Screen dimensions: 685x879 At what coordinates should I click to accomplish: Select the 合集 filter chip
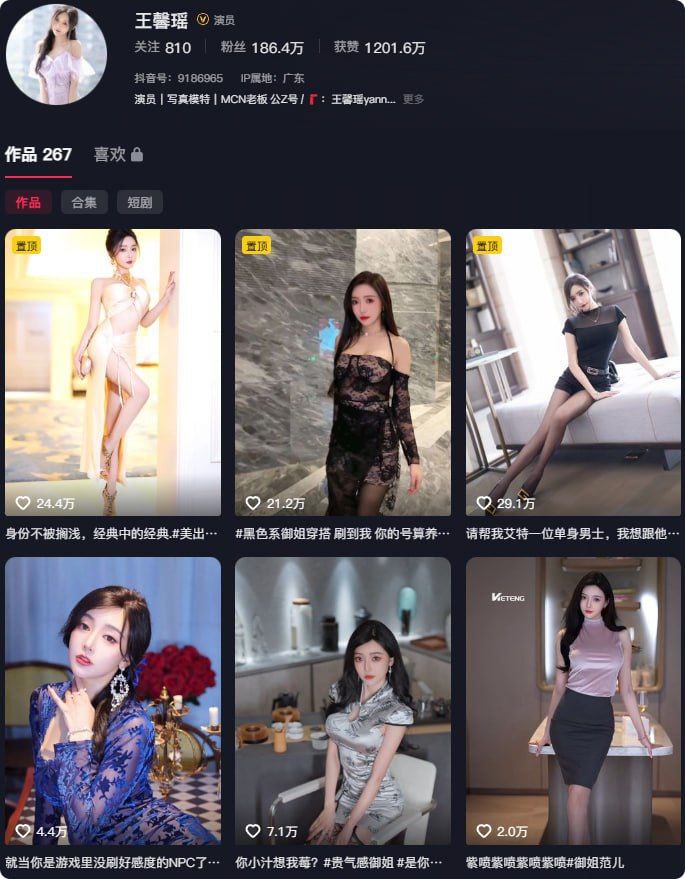click(84, 202)
